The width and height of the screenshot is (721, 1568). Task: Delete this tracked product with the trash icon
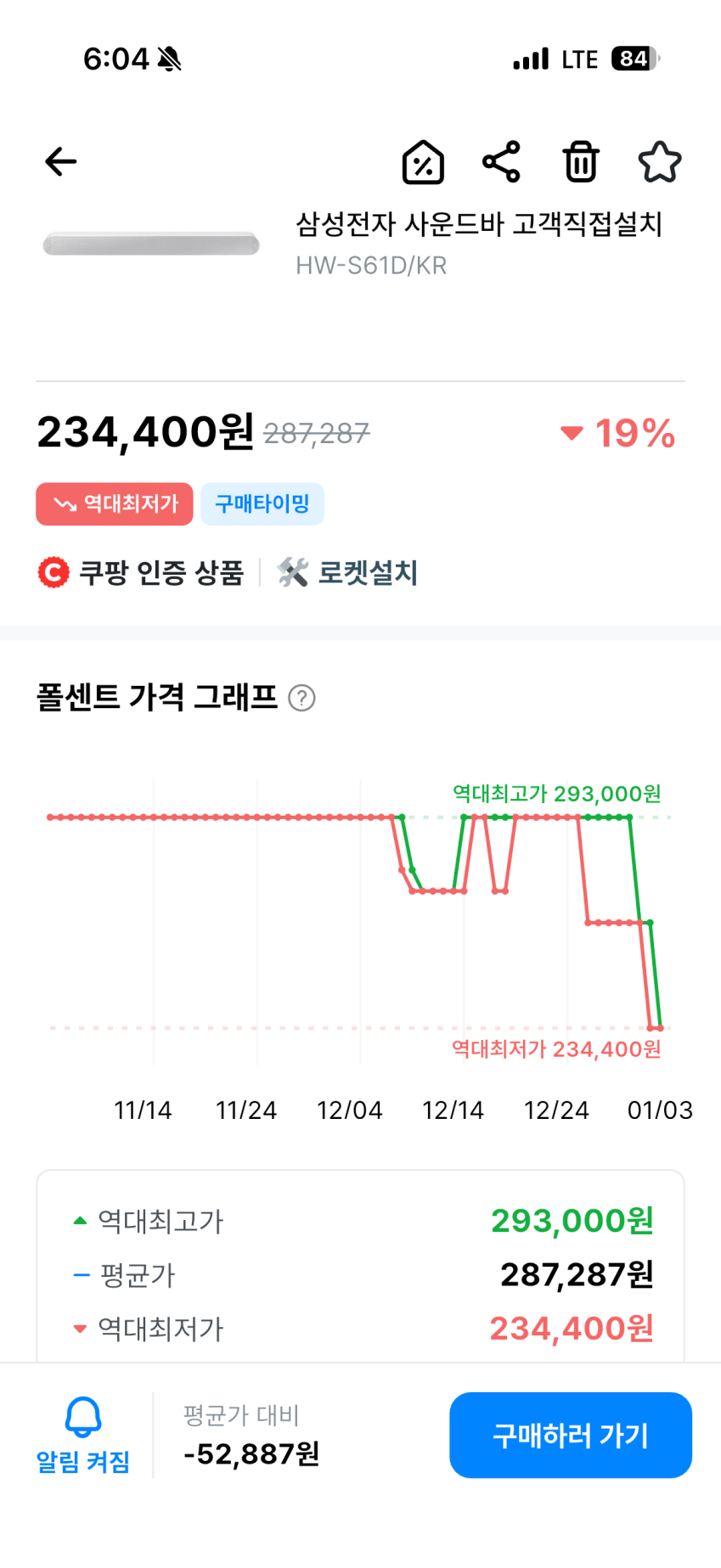581,161
